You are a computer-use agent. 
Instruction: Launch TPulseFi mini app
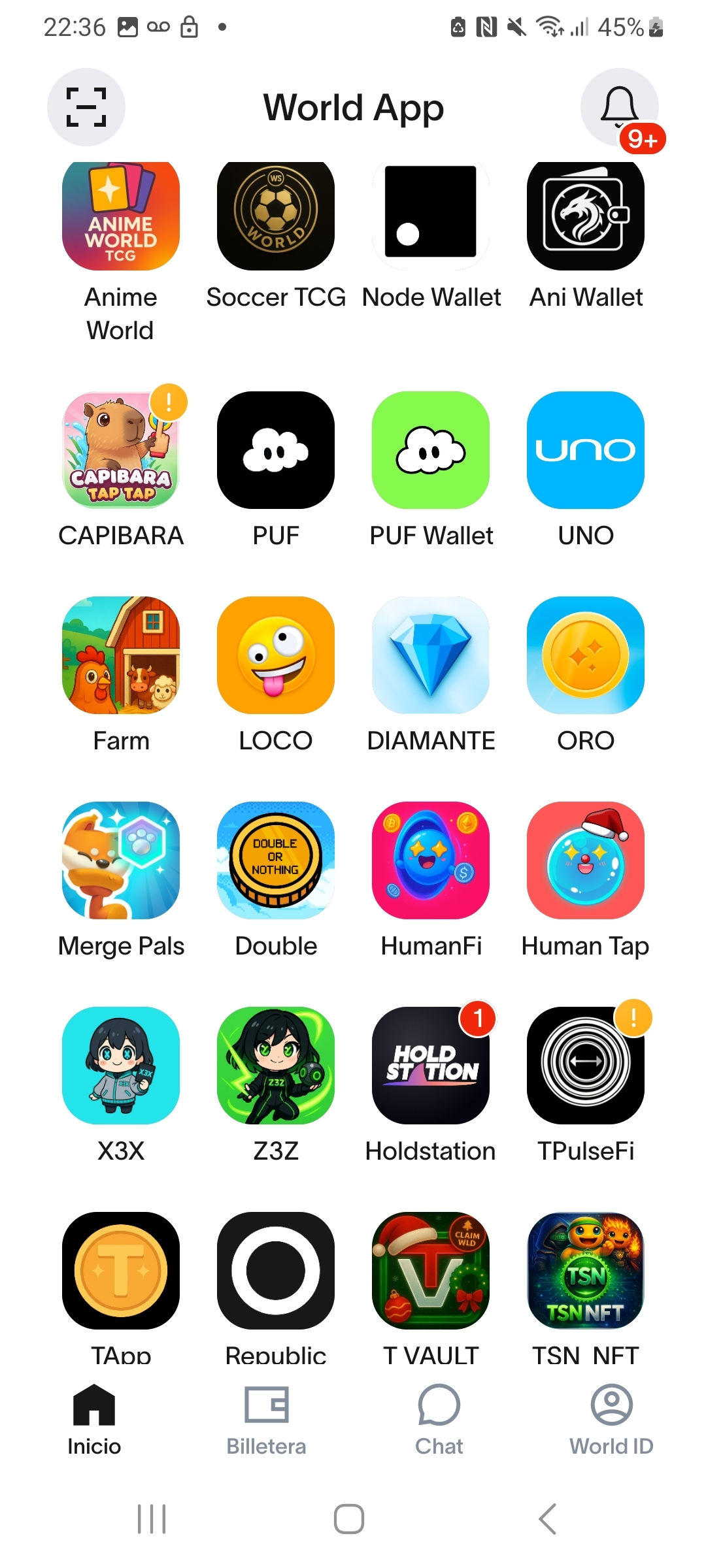click(x=586, y=1066)
